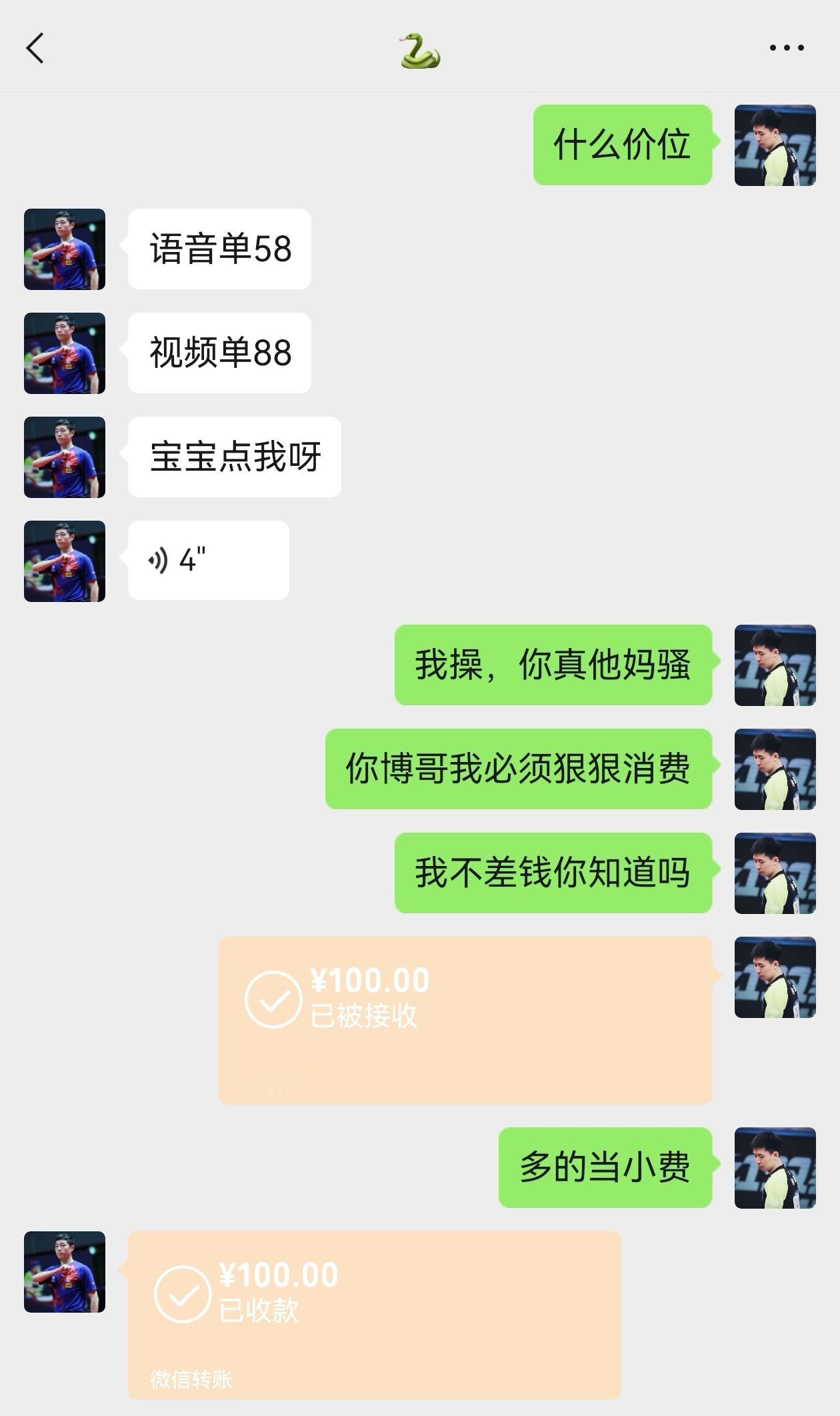Image resolution: width=840 pixels, height=1416 pixels.
Task: Select the 宝宝点我呀 message bubble
Action: (x=233, y=456)
